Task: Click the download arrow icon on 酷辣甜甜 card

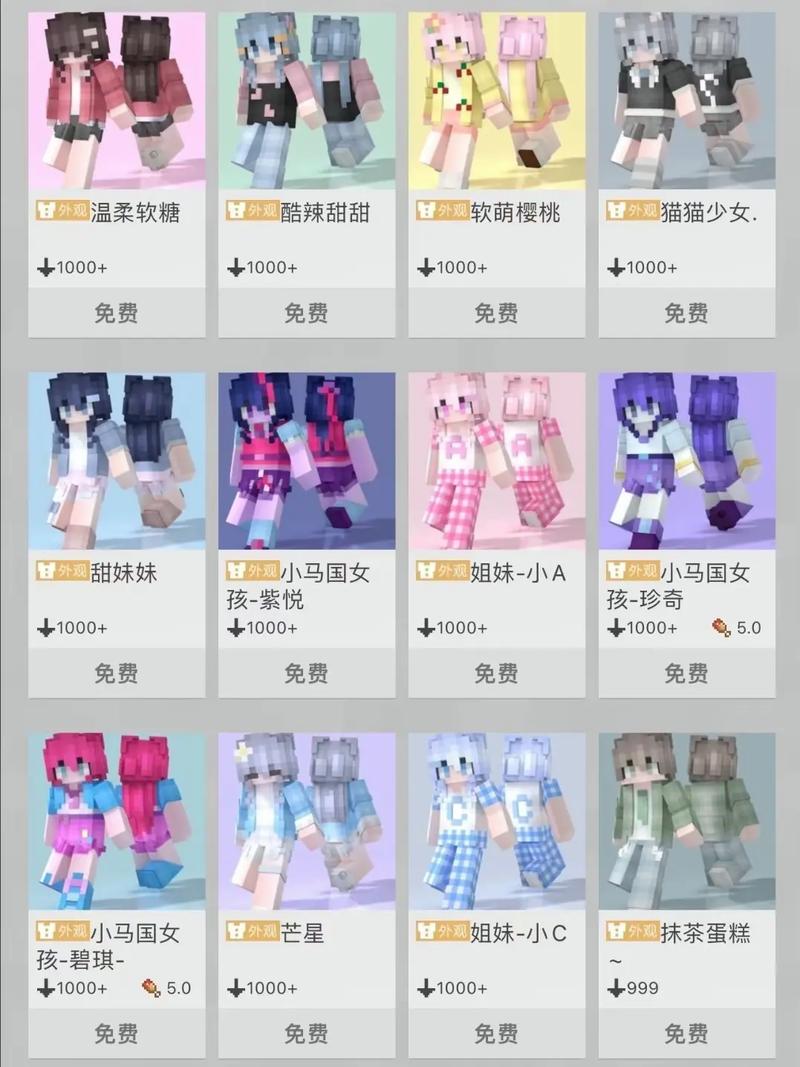Action: [236, 267]
